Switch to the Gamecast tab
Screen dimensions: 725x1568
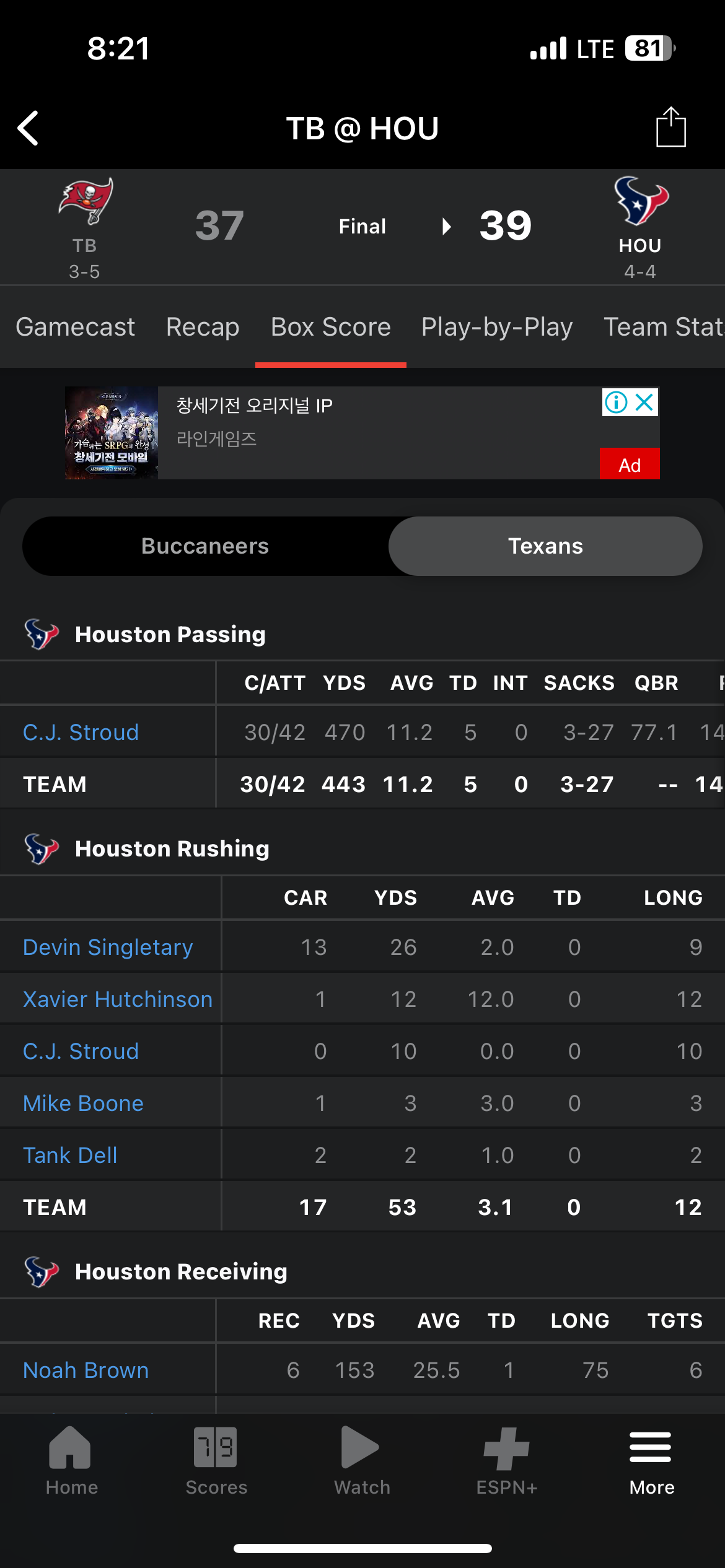pos(75,327)
